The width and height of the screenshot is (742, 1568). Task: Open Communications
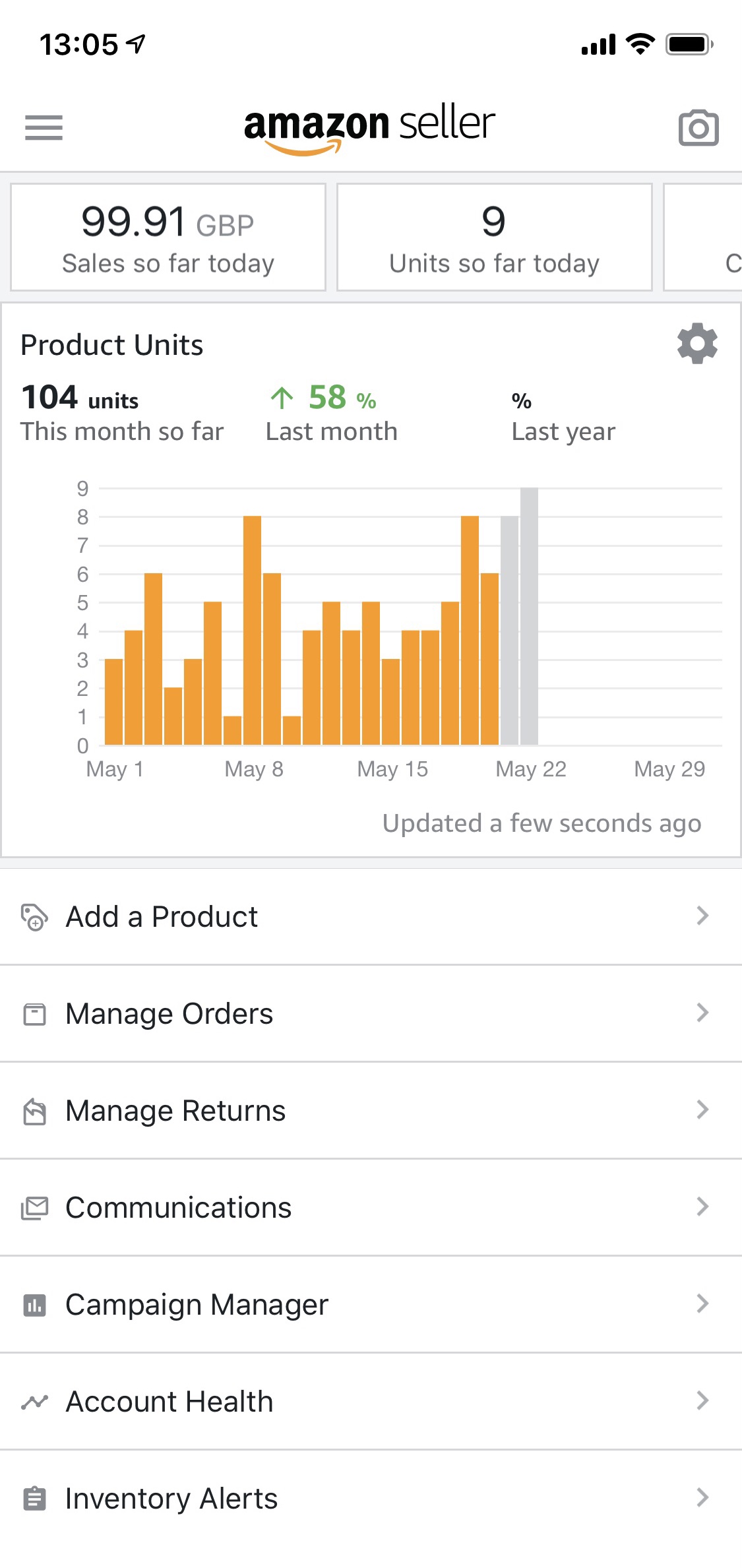click(371, 1207)
